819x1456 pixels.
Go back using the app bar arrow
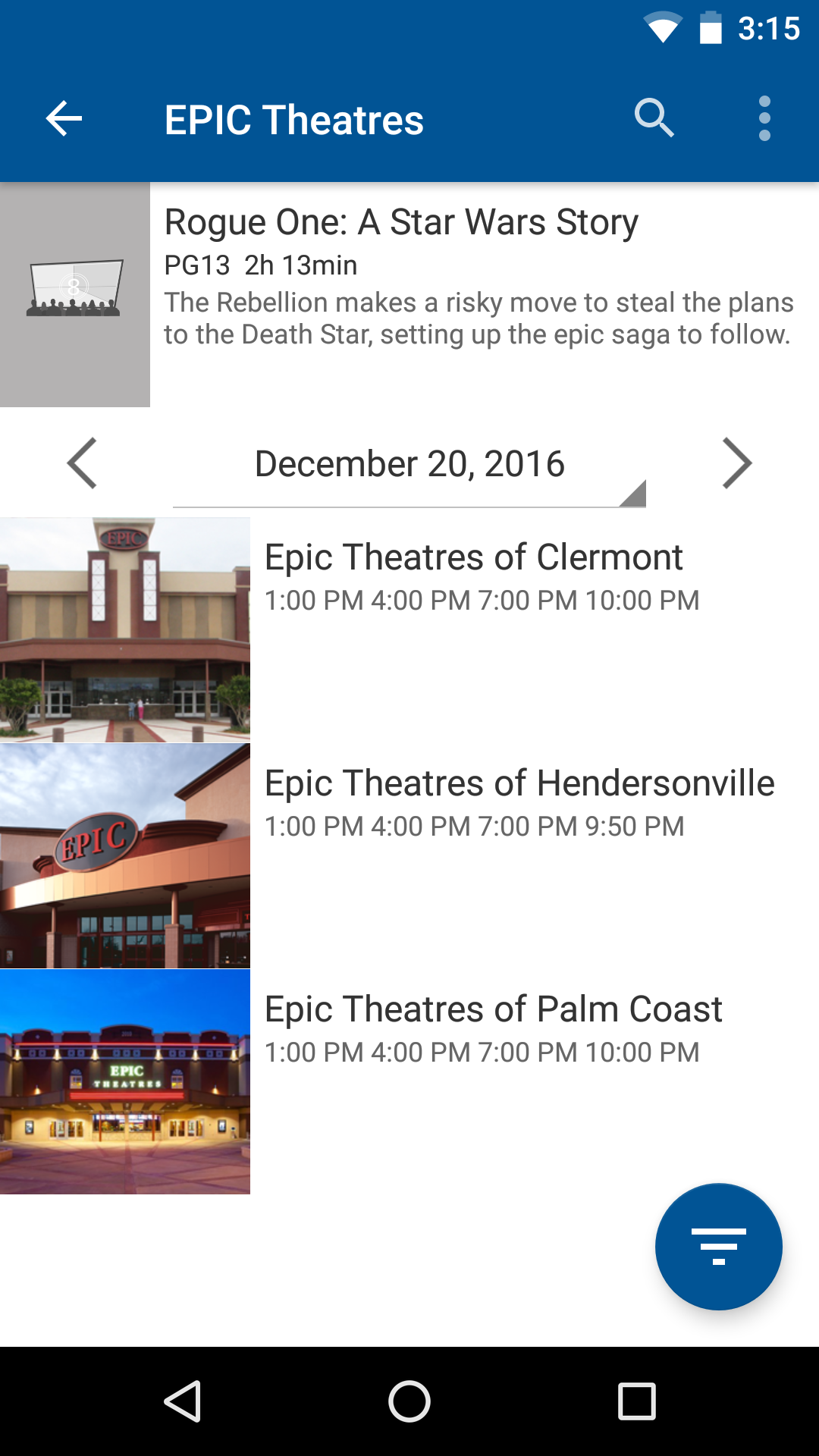pyautogui.click(x=64, y=119)
